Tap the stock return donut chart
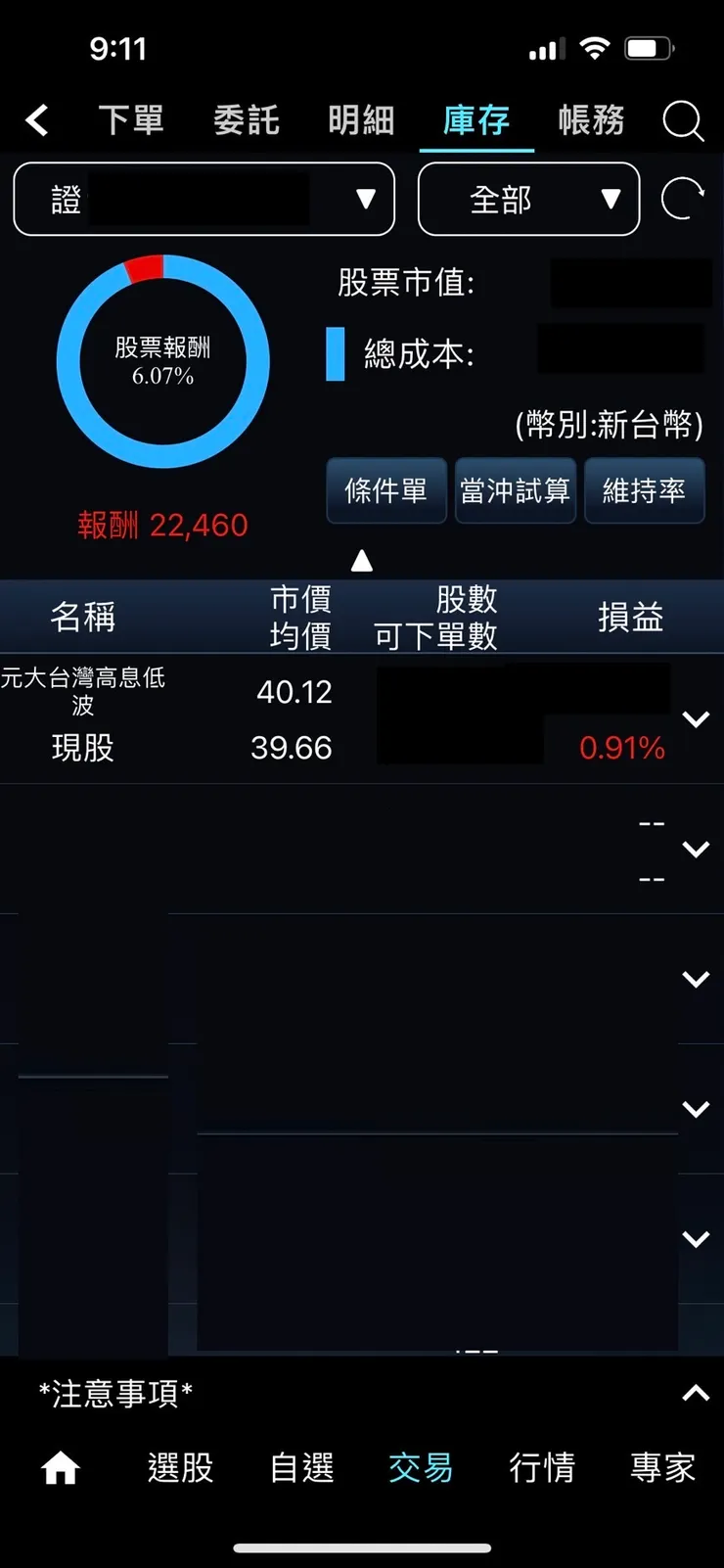 point(162,360)
